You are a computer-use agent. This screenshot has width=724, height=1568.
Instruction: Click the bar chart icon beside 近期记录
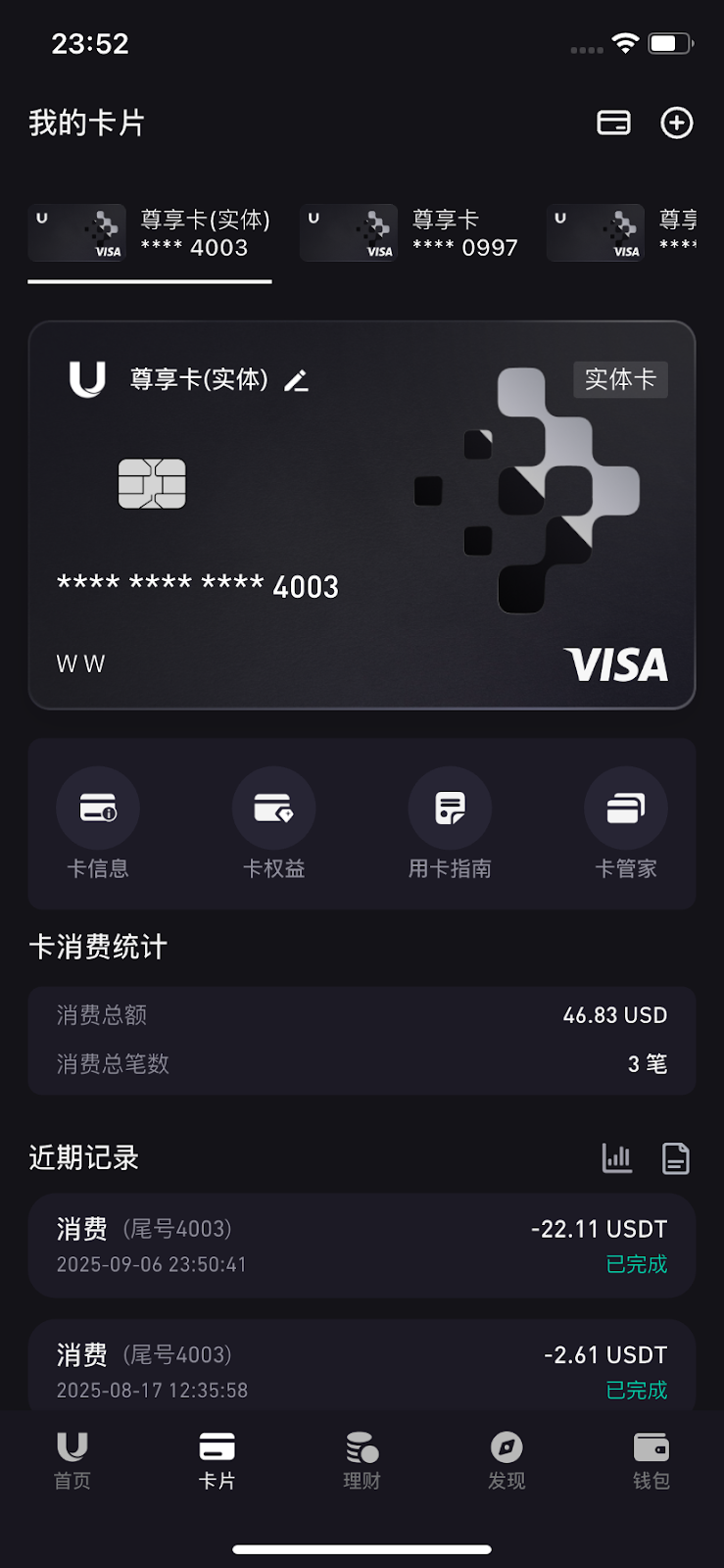tap(616, 1157)
